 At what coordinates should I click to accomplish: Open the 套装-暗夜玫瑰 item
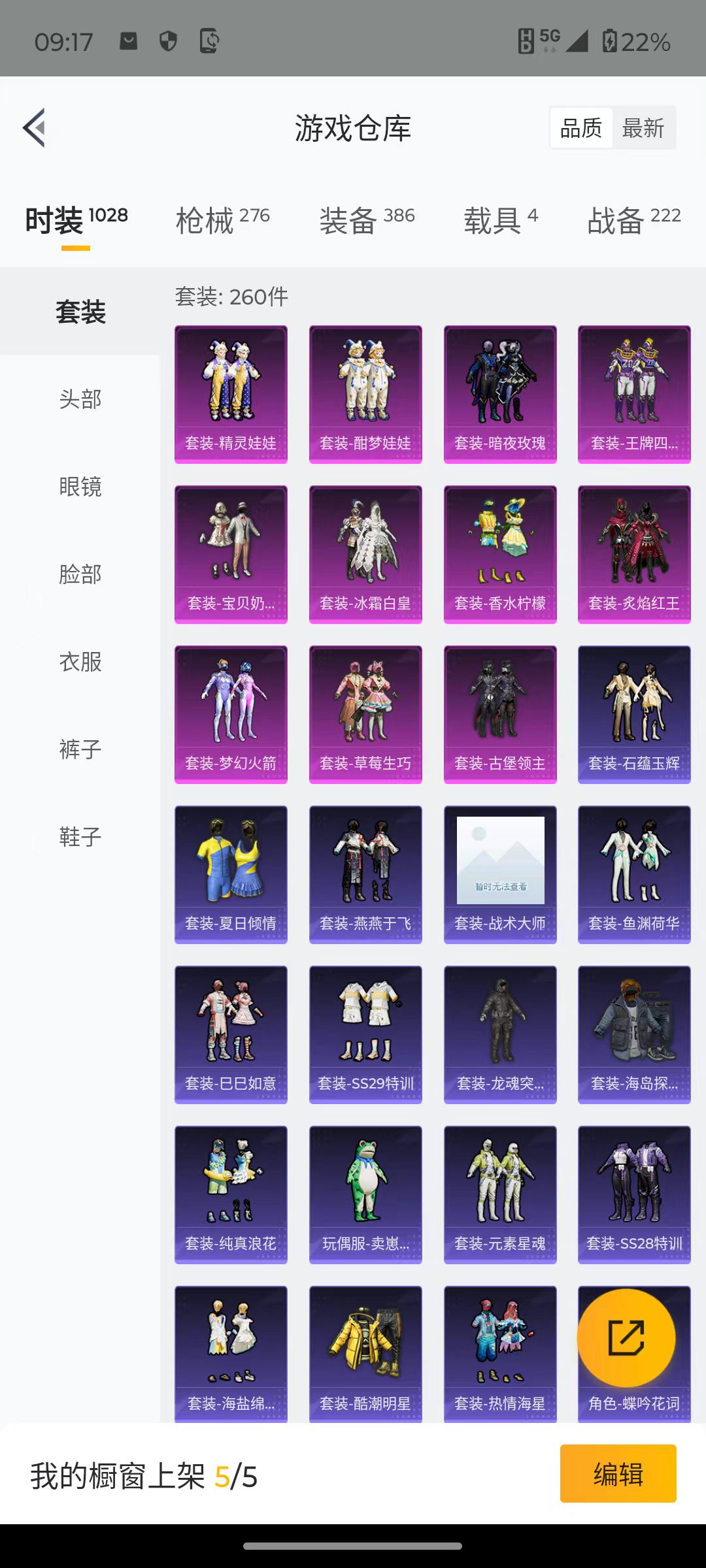point(500,395)
